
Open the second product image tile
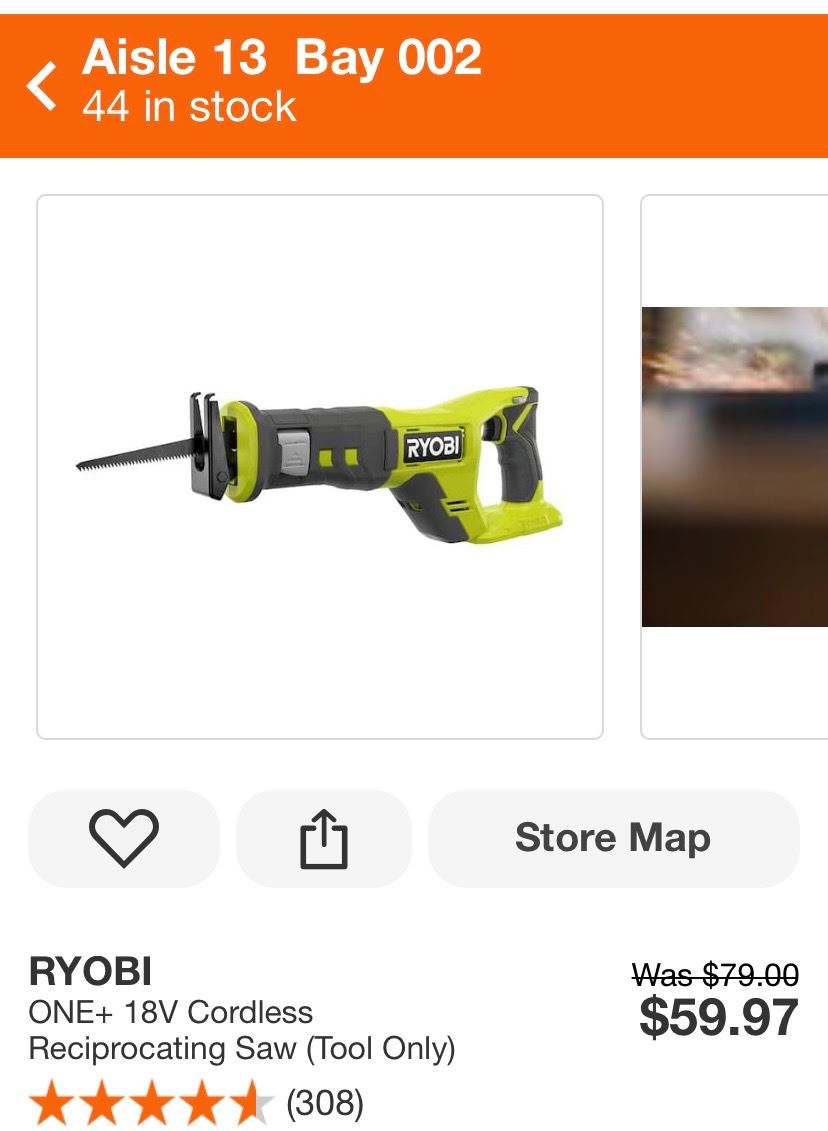tap(735, 467)
